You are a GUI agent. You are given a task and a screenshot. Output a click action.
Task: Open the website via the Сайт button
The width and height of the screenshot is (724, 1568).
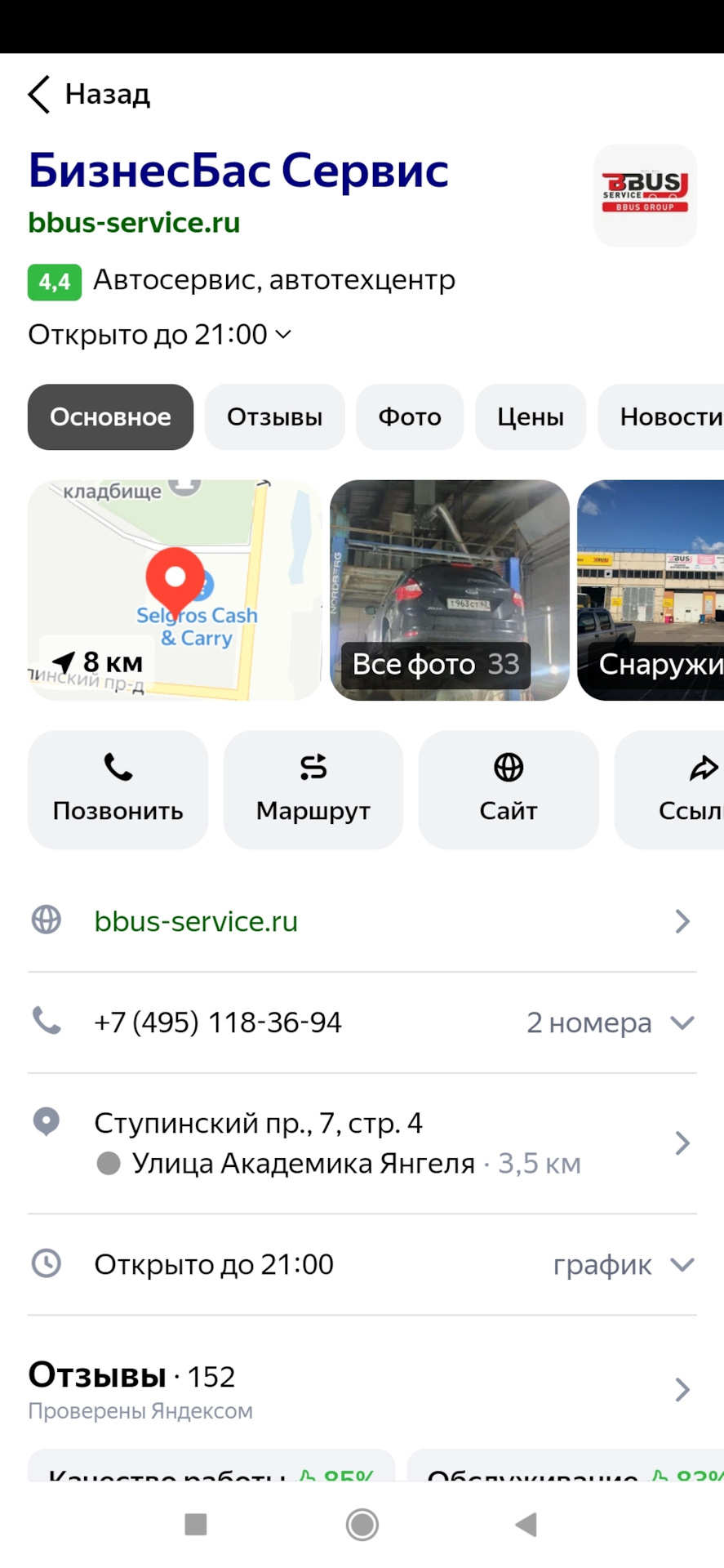(x=508, y=790)
